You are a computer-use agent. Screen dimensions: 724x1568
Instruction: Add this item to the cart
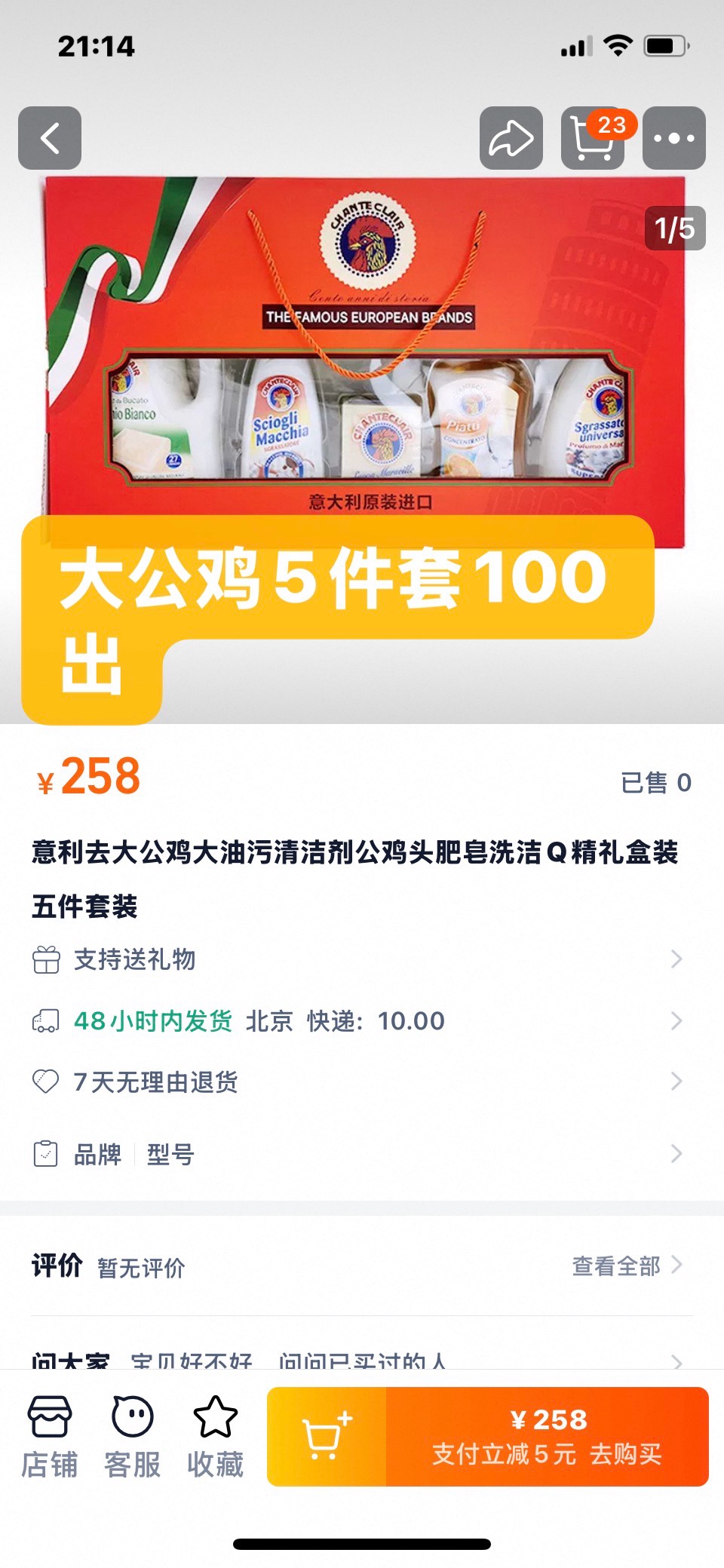pos(327,1436)
